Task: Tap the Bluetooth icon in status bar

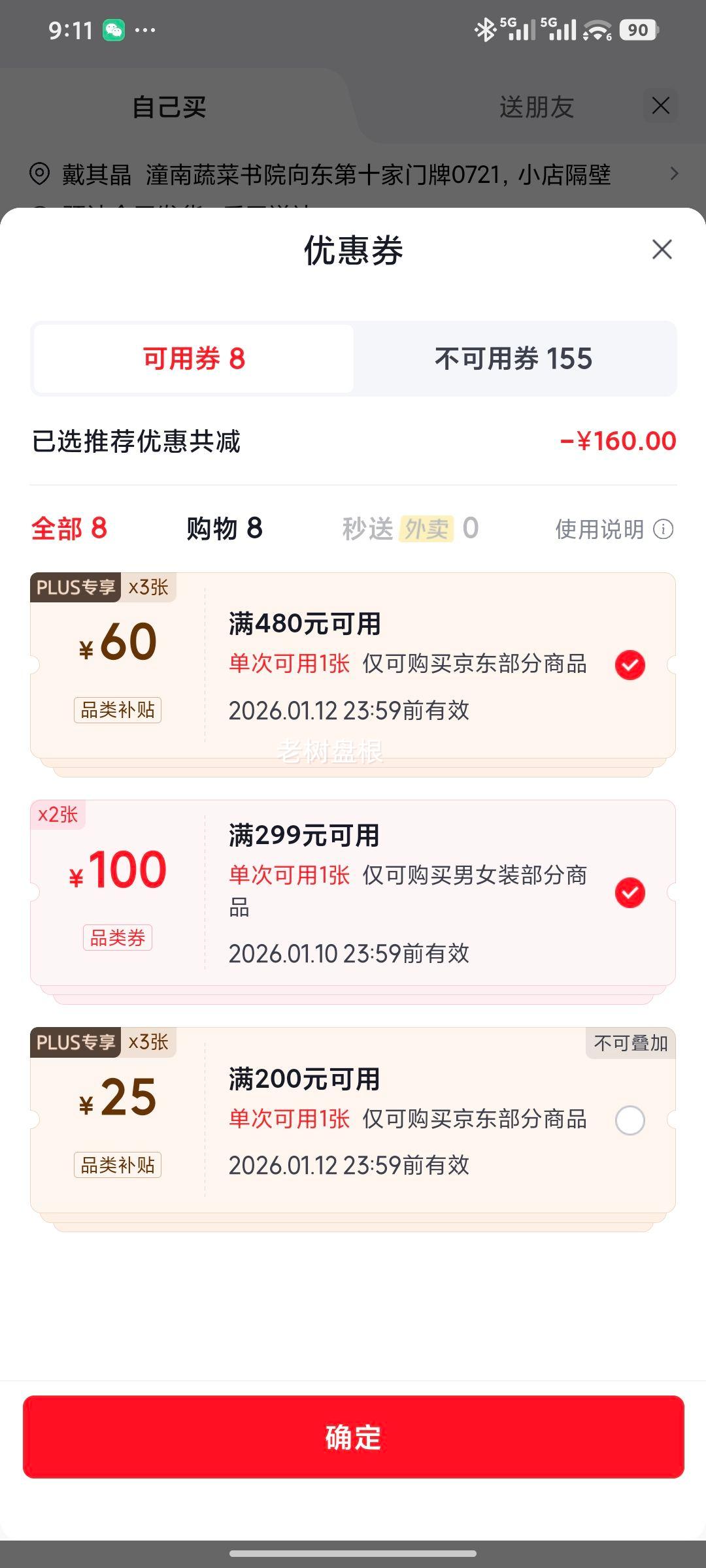Action: (x=486, y=31)
